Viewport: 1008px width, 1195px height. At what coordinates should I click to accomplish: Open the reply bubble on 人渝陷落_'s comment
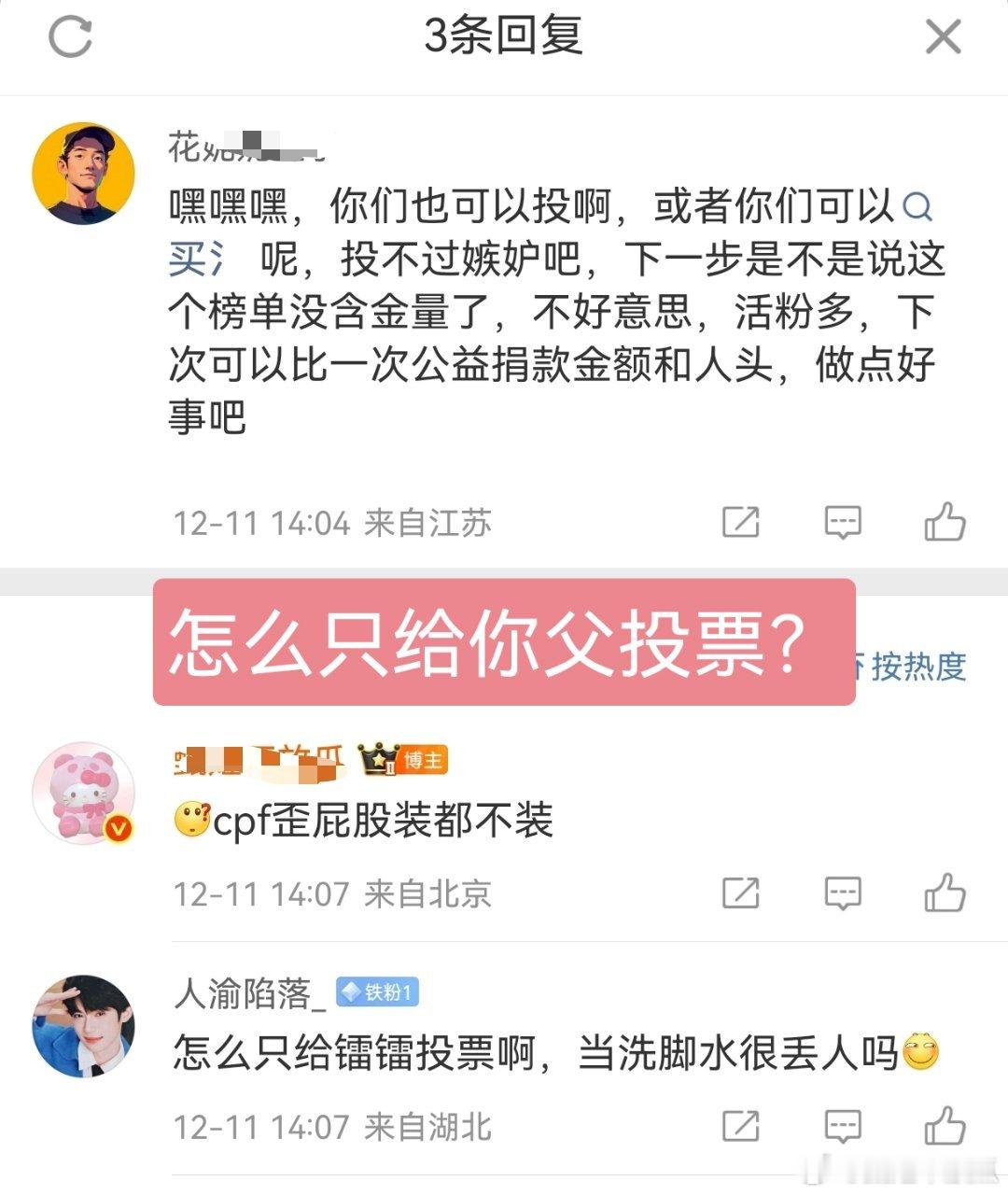click(842, 1125)
